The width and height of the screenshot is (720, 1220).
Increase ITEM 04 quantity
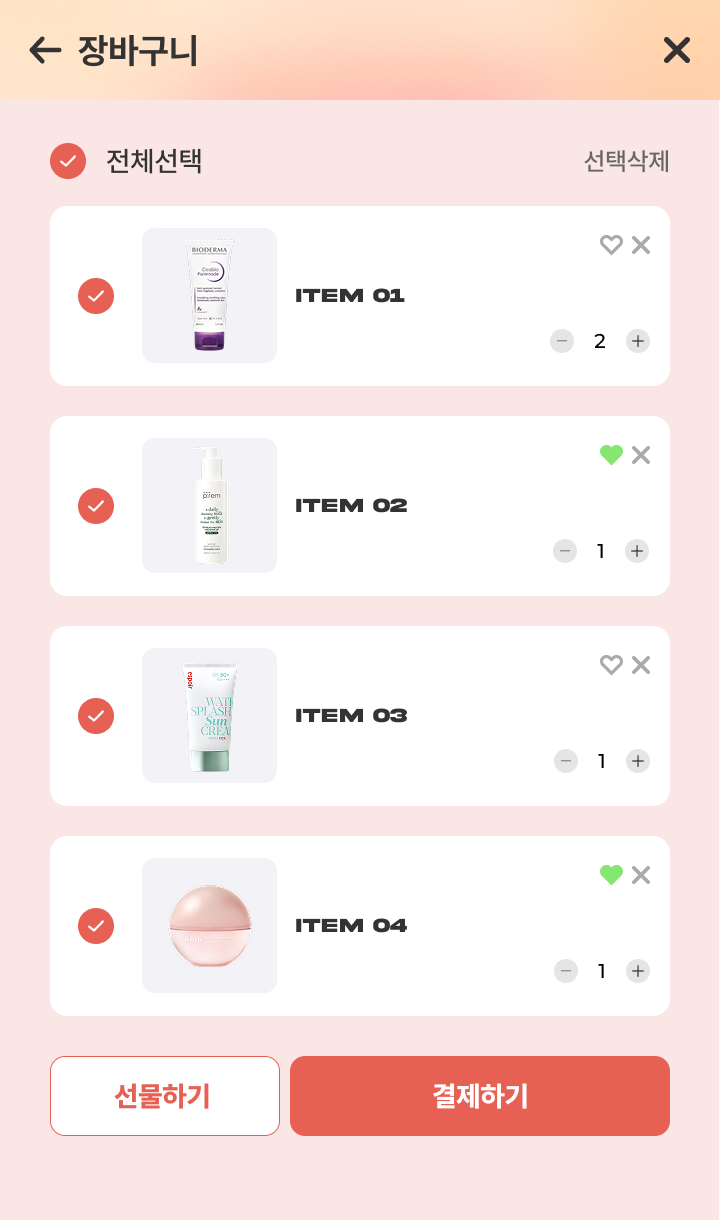pyautogui.click(x=637, y=971)
